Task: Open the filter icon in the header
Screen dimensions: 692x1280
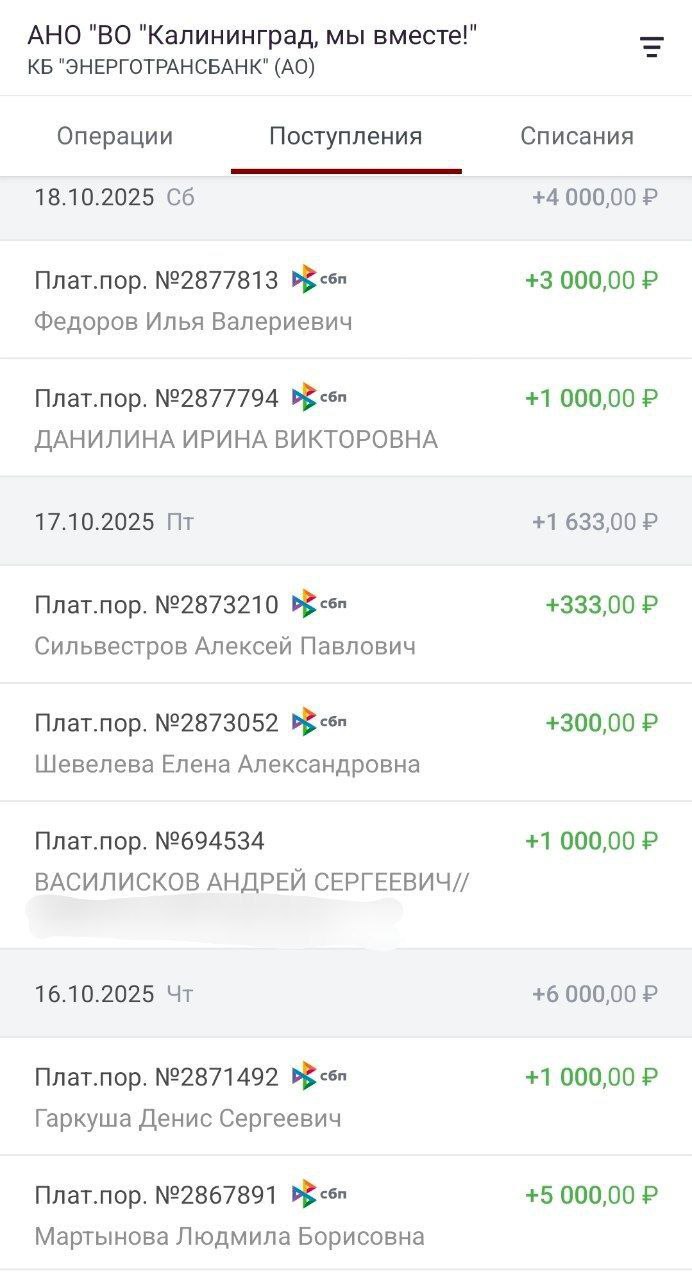Action: click(x=652, y=47)
